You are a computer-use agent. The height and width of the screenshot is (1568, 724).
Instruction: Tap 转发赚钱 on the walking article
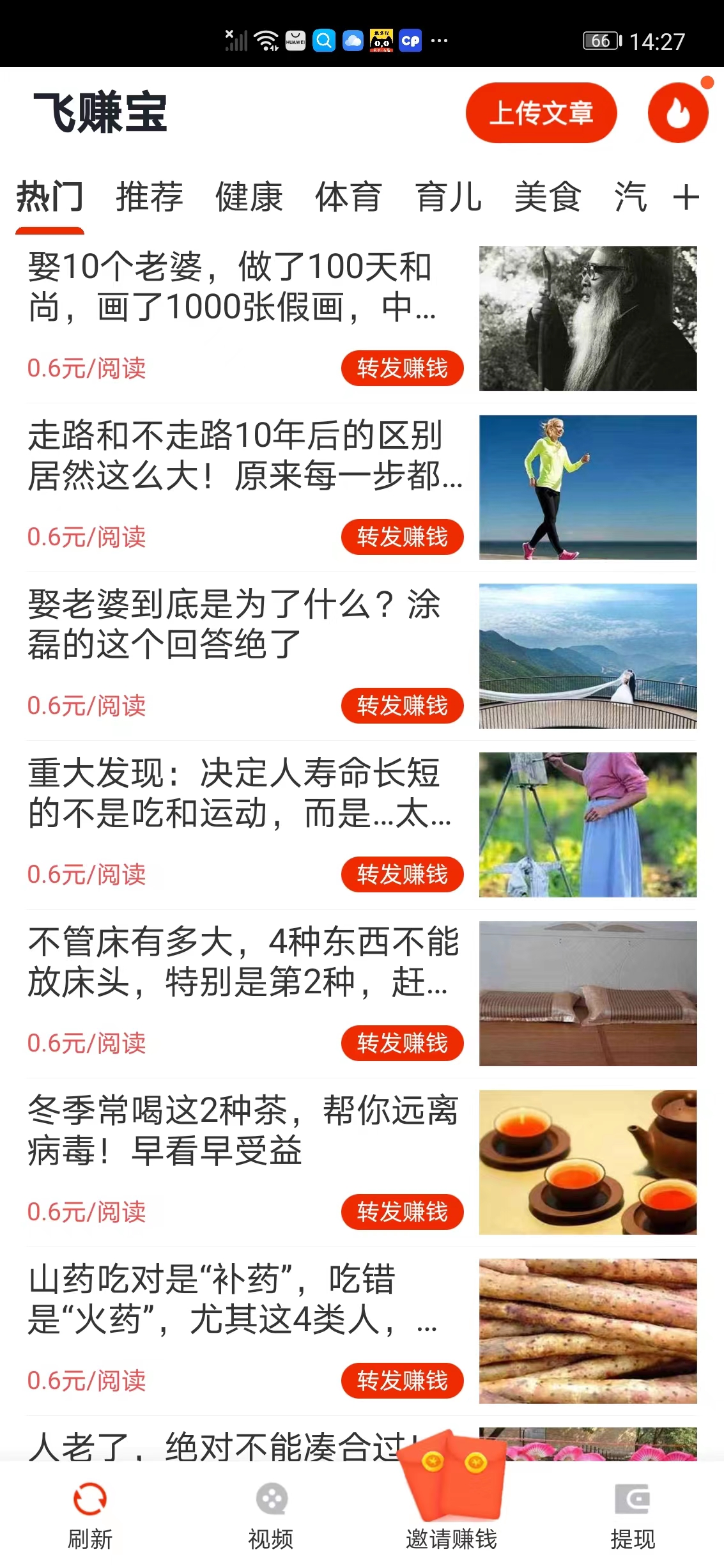(x=402, y=537)
